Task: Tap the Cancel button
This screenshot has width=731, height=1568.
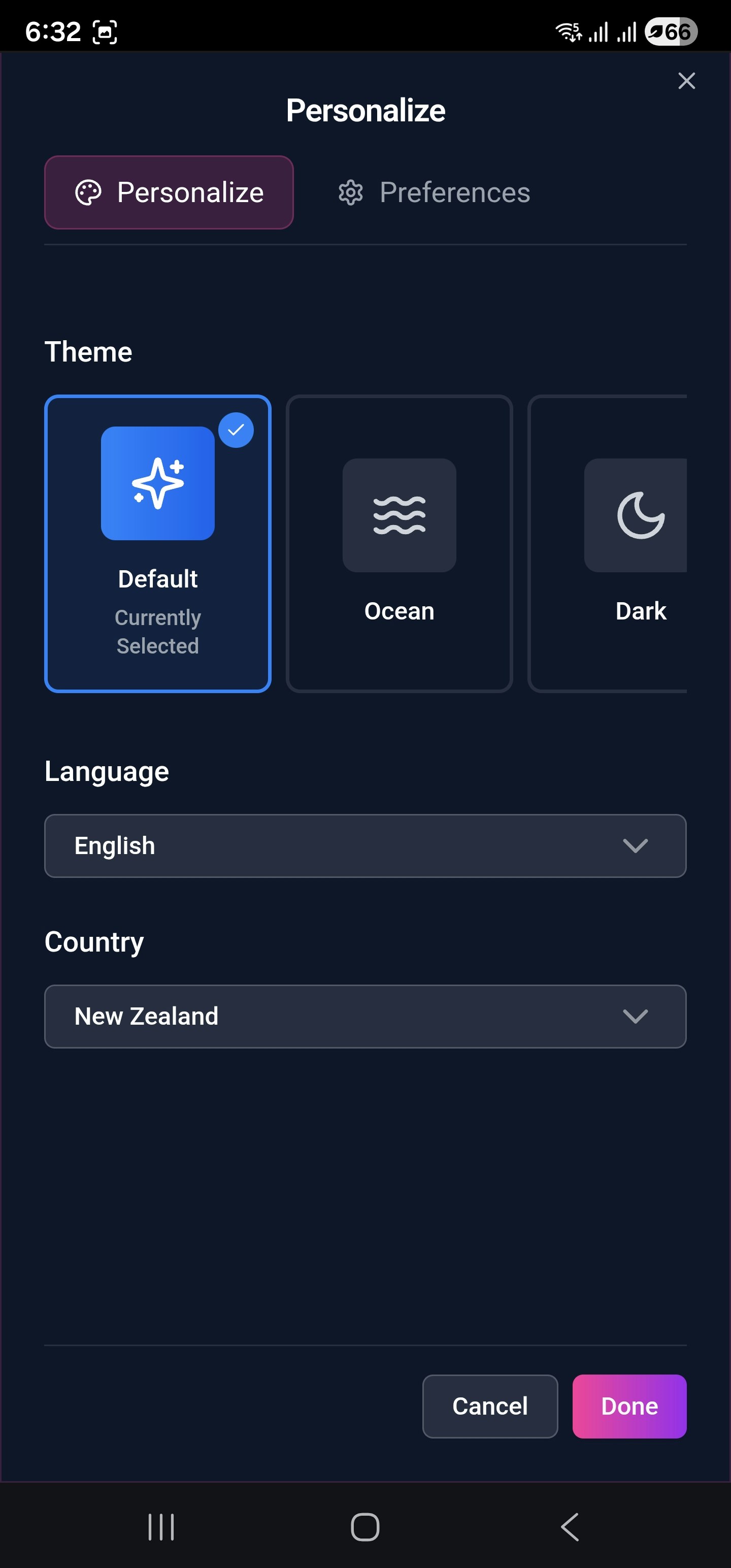Action: click(490, 1406)
